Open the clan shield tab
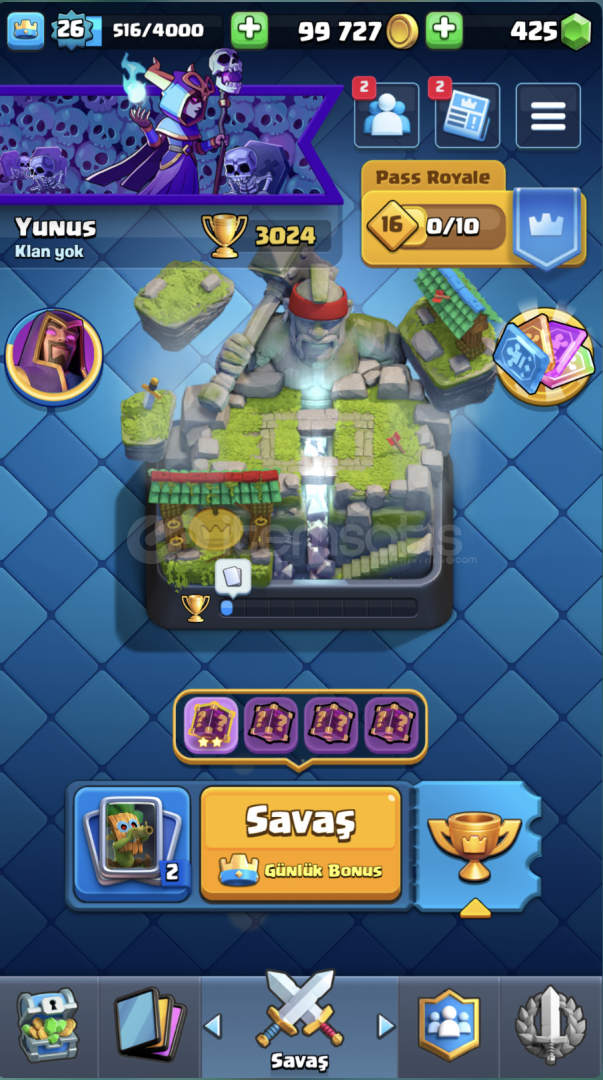603x1080 pixels. pyautogui.click(x=449, y=1024)
